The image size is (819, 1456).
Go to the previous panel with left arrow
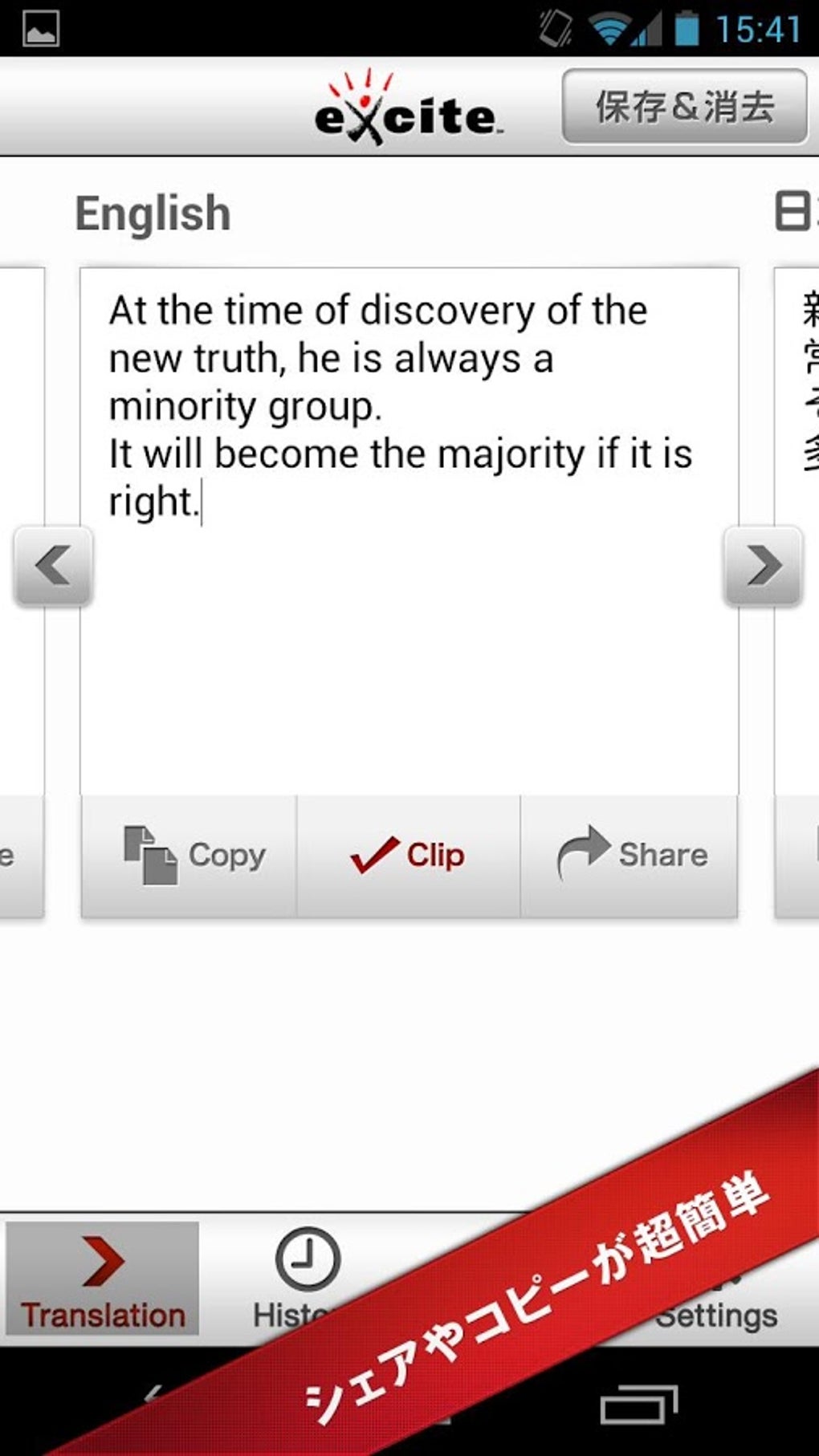(53, 565)
